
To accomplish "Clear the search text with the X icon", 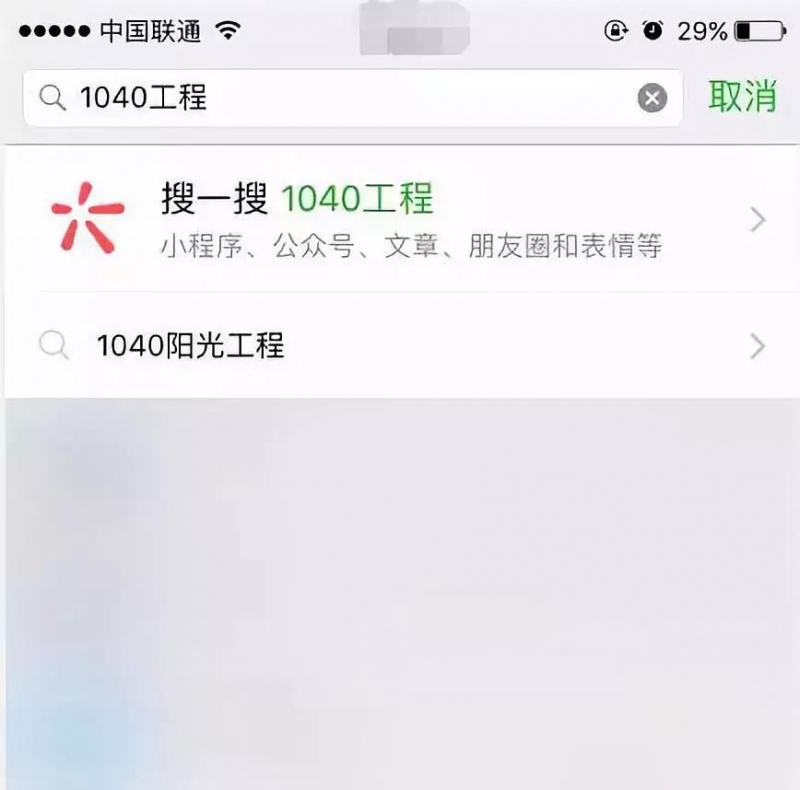I will click(x=652, y=98).
